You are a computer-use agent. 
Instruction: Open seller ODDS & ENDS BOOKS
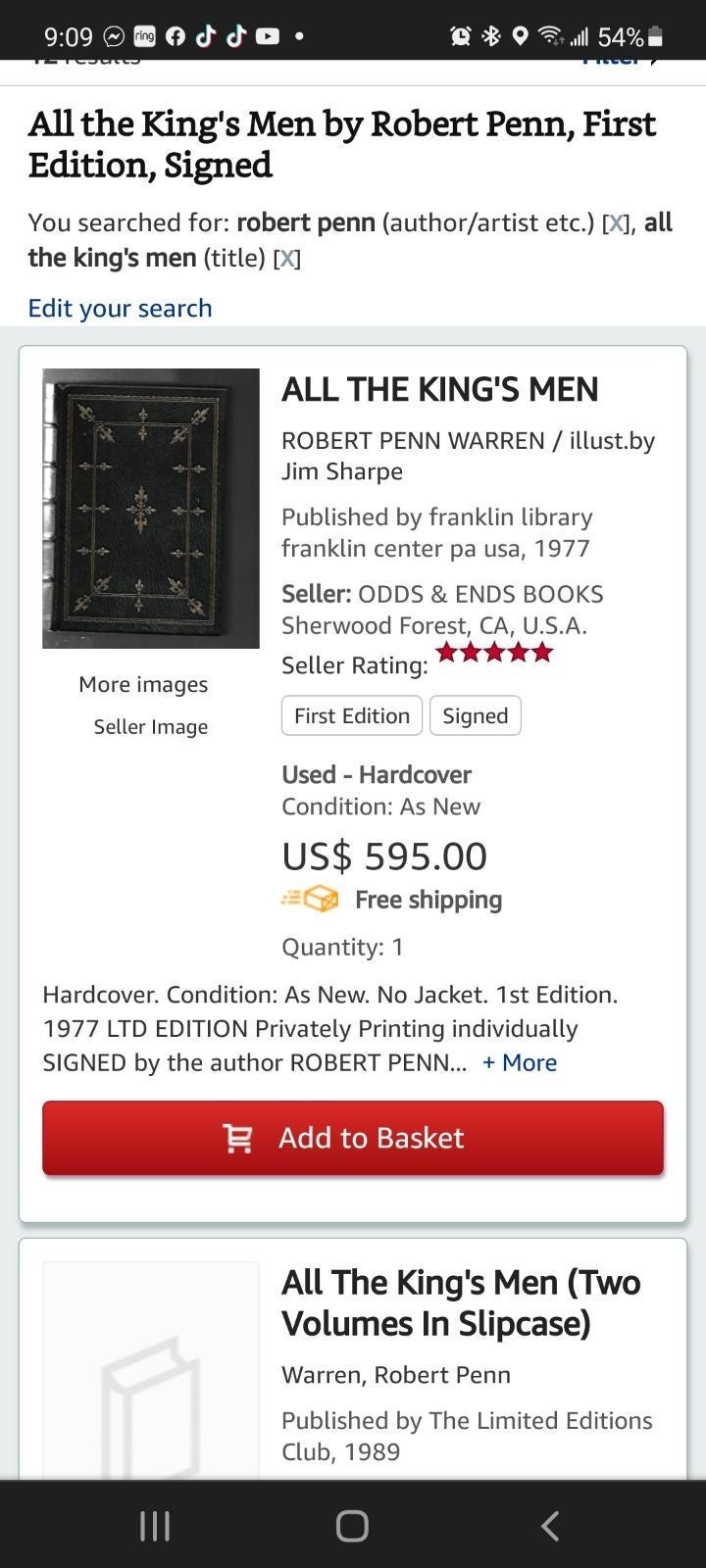[480, 594]
